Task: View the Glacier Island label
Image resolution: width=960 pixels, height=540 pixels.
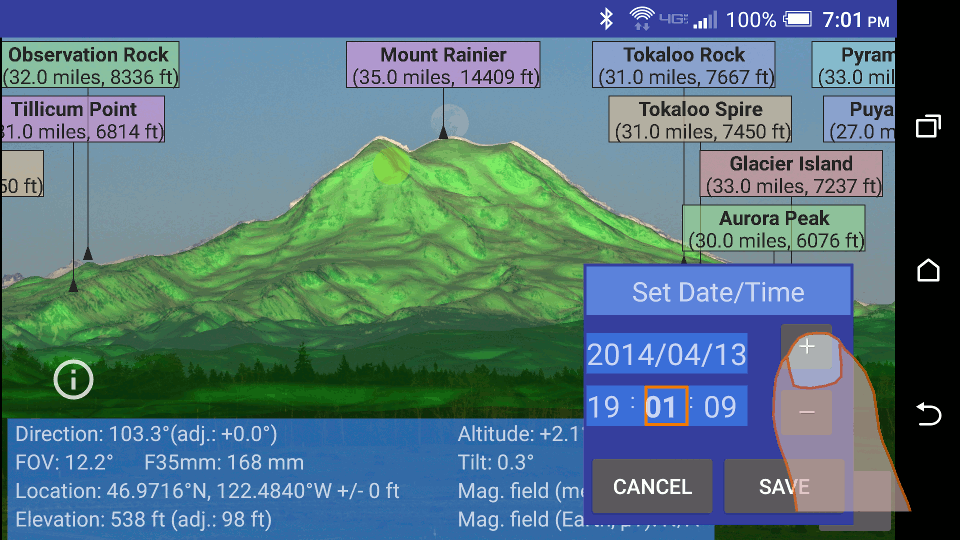Action: (x=791, y=174)
